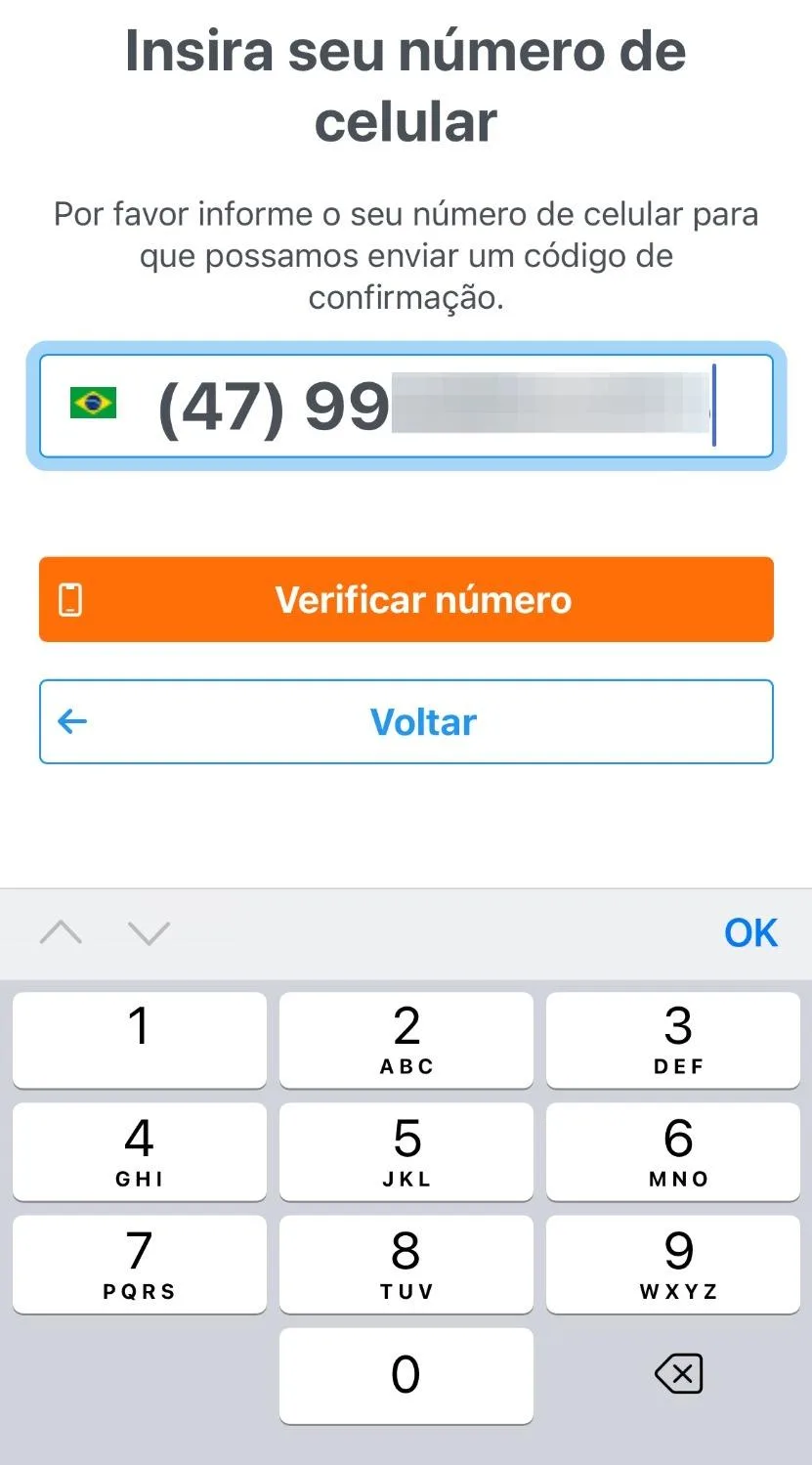Confirm the keyboard with OK
This screenshot has height=1465, width=812.
click(x=750, y=932)
